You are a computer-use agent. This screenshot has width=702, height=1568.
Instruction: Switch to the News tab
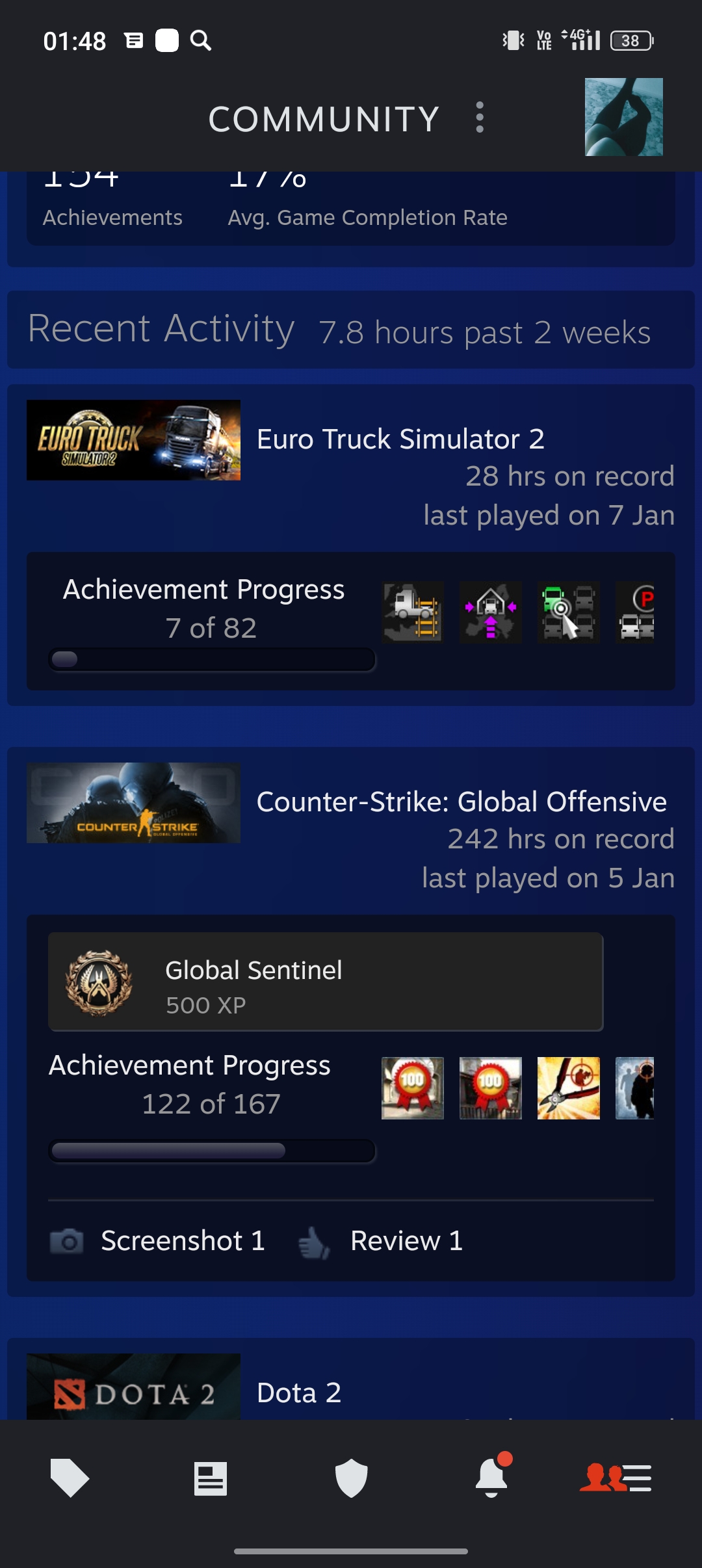[211, 1479]
